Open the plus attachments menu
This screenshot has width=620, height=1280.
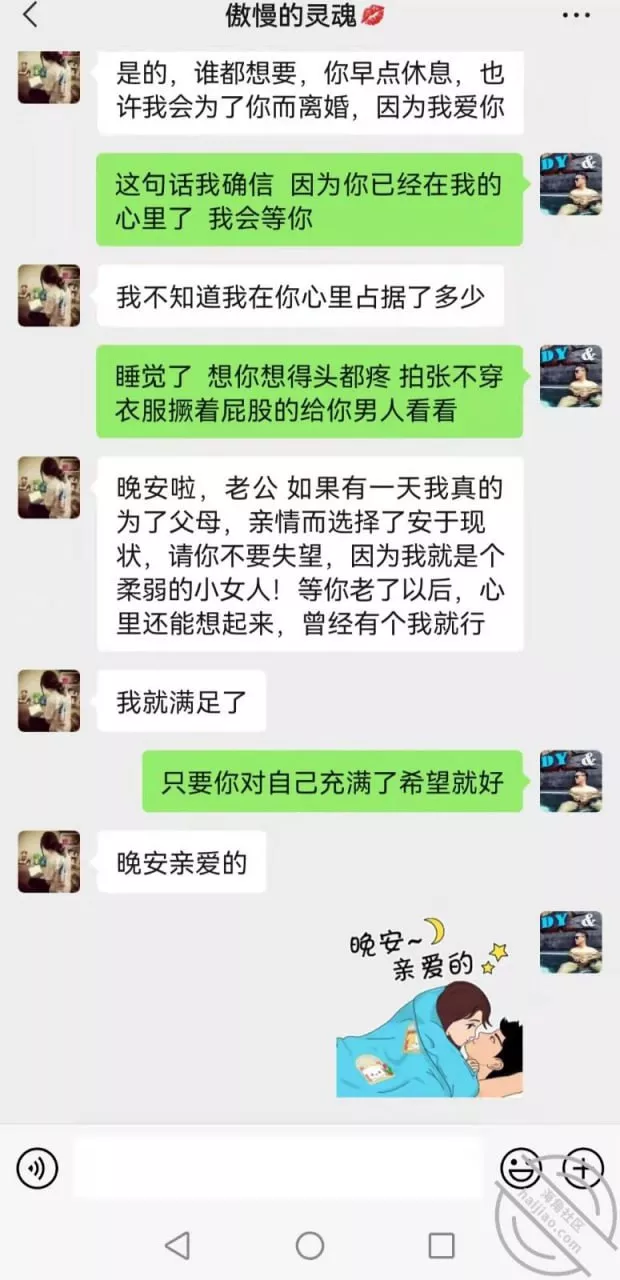pos(582,1167)
